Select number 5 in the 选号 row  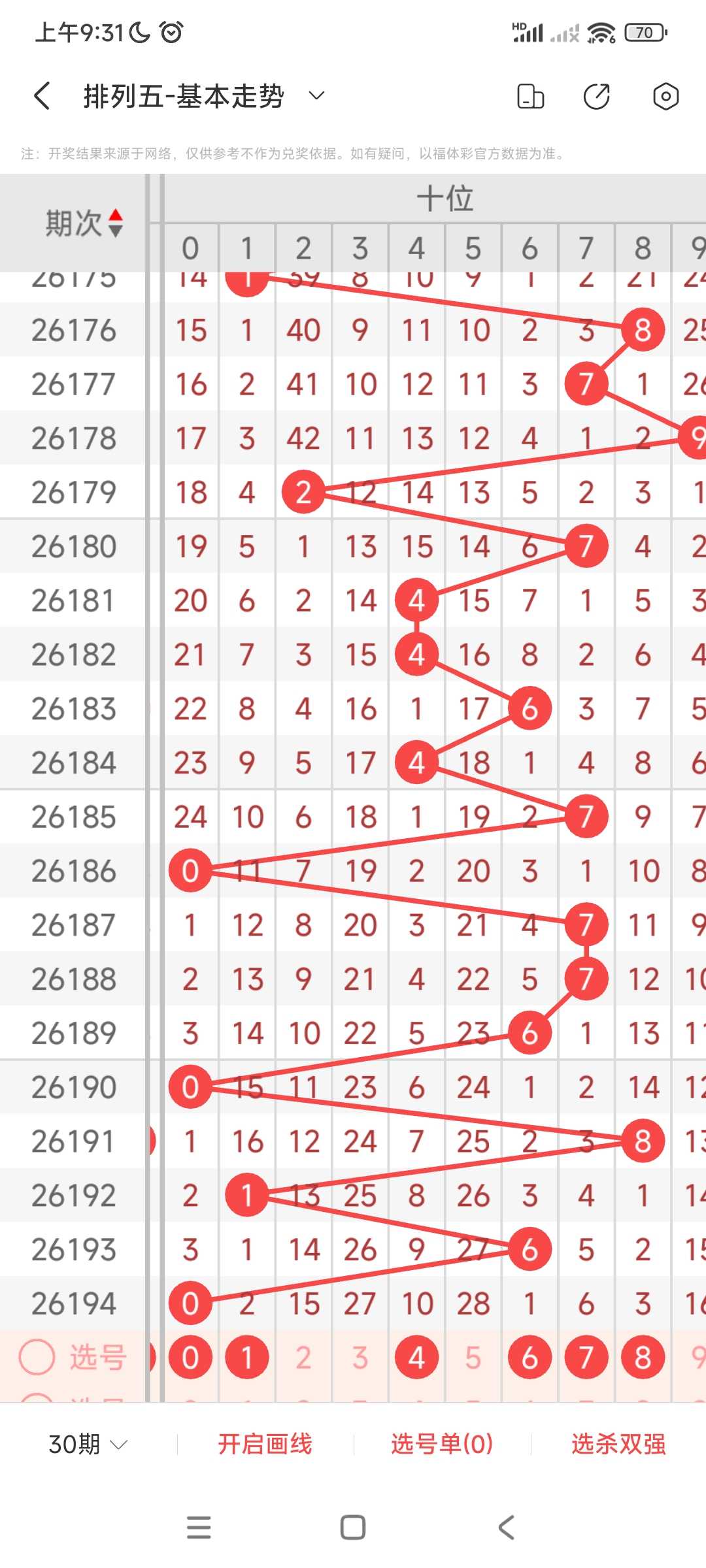473,1358
